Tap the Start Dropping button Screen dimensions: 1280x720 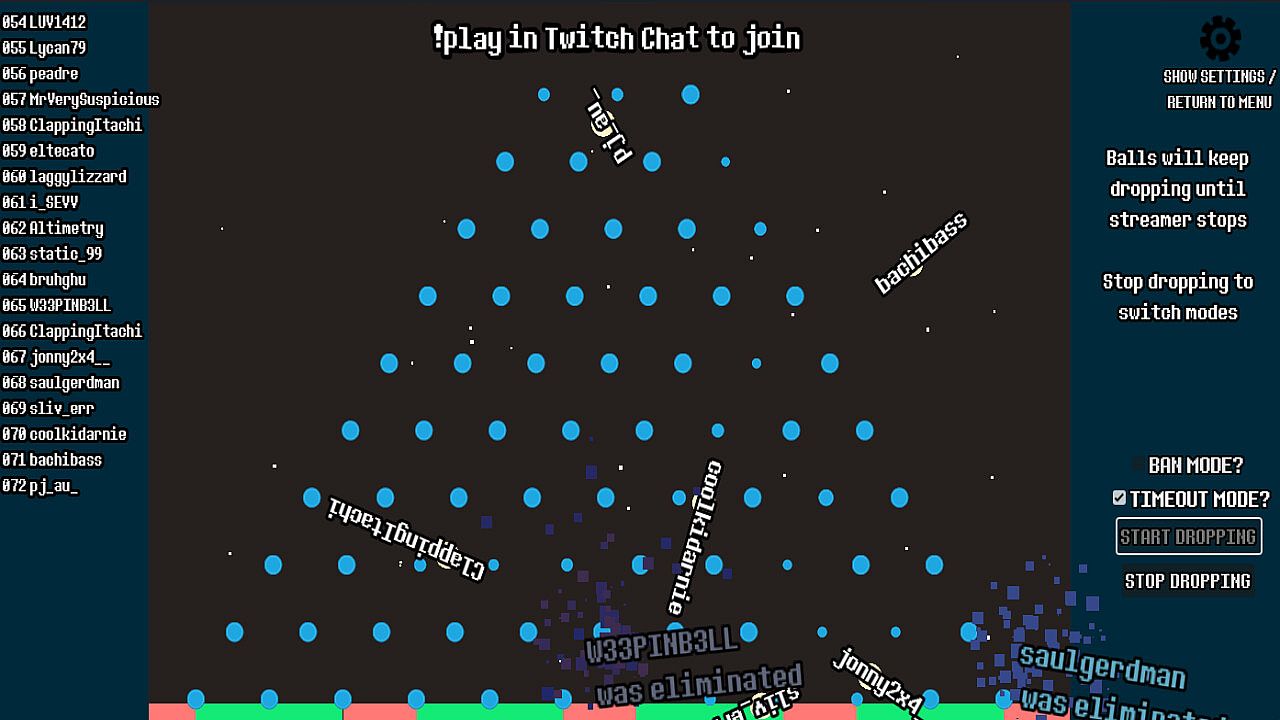pyautogui.click(x=1188, y=537)
